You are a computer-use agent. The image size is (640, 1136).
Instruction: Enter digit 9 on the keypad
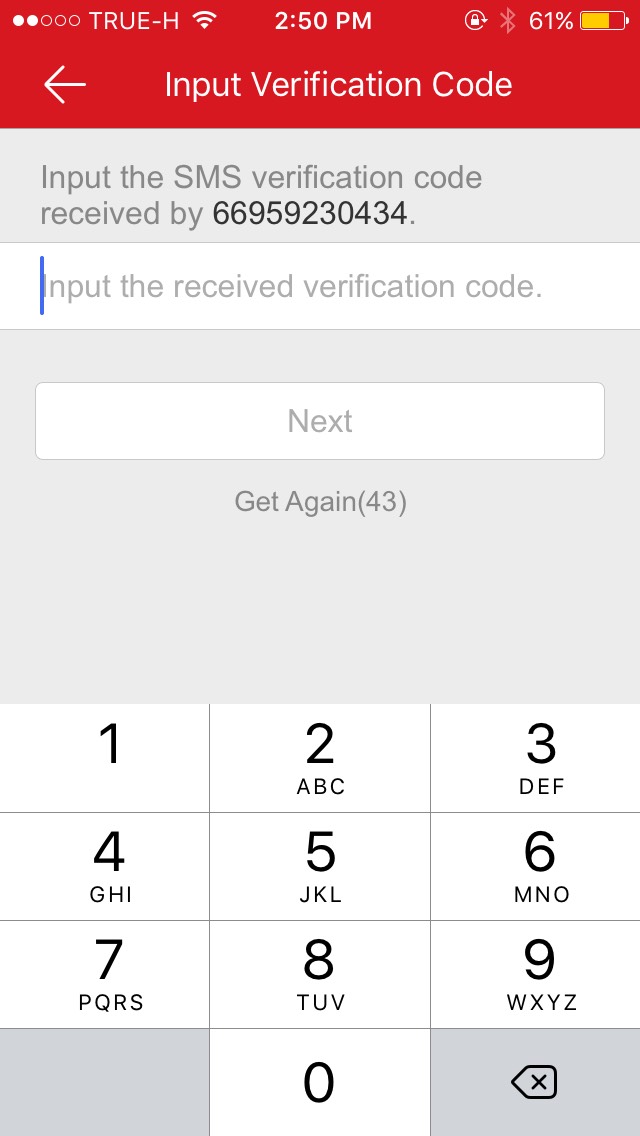pyautogui.click(x=536, y=974)
